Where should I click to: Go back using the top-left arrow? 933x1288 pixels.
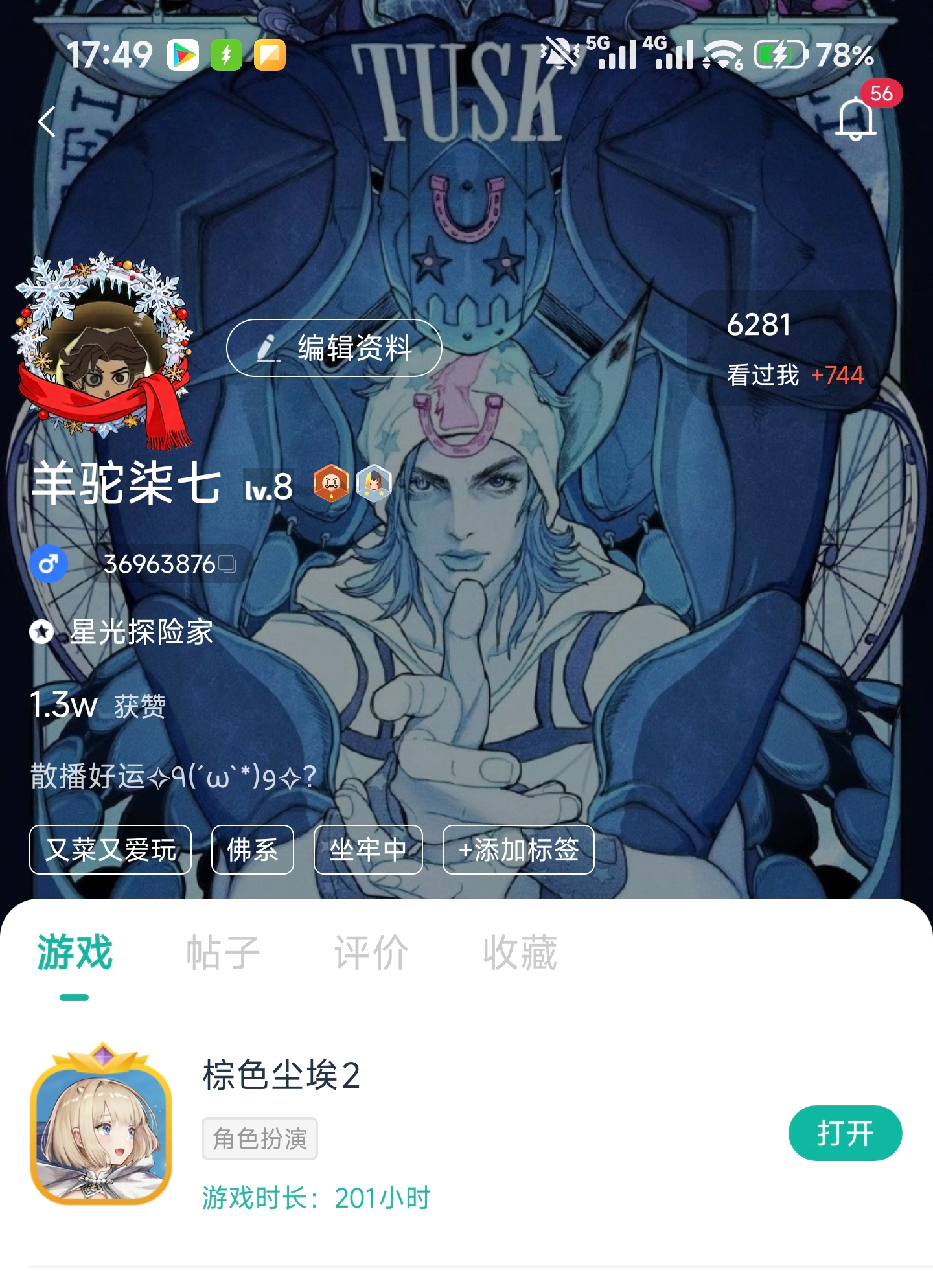coord(47,122)
